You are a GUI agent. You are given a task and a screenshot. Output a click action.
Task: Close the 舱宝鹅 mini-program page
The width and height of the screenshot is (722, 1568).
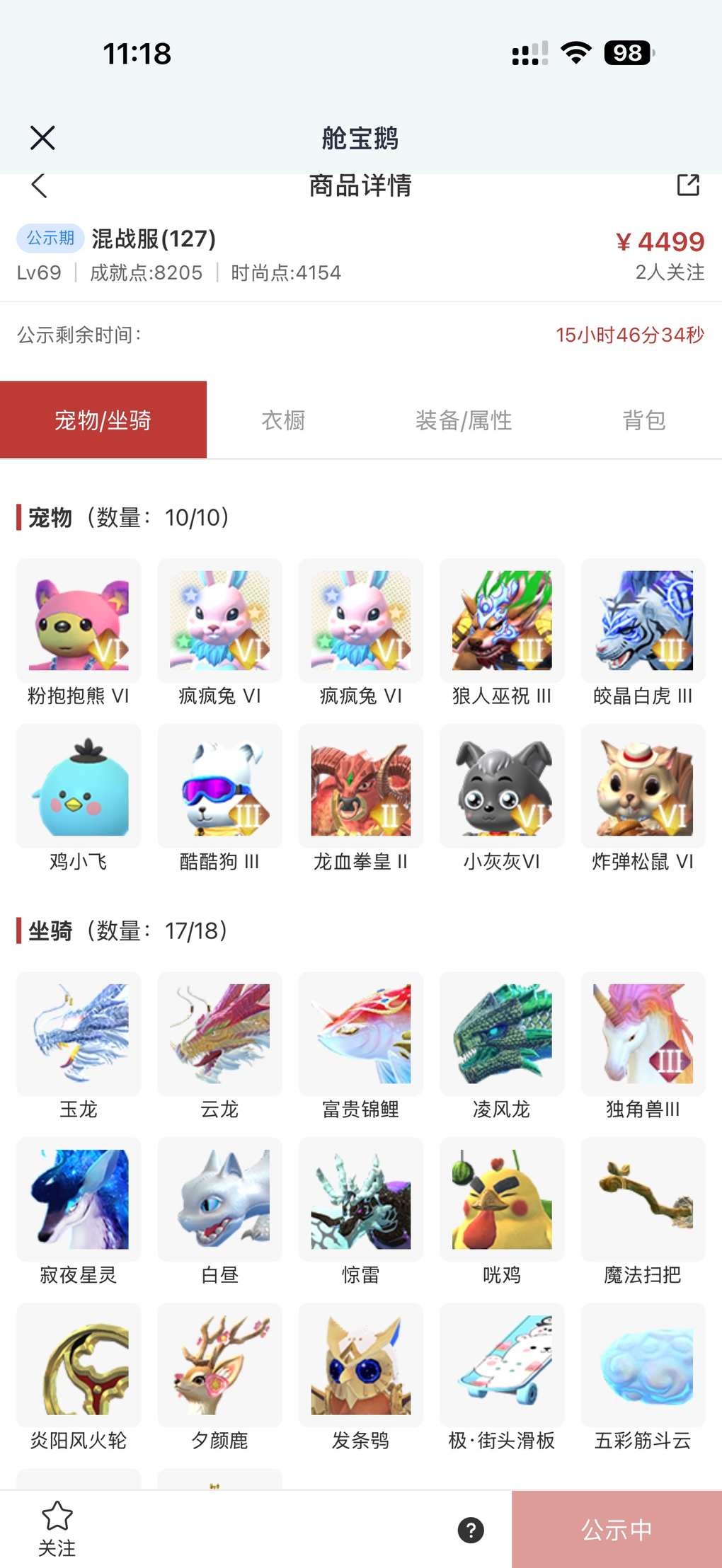[x=42, y=137]
